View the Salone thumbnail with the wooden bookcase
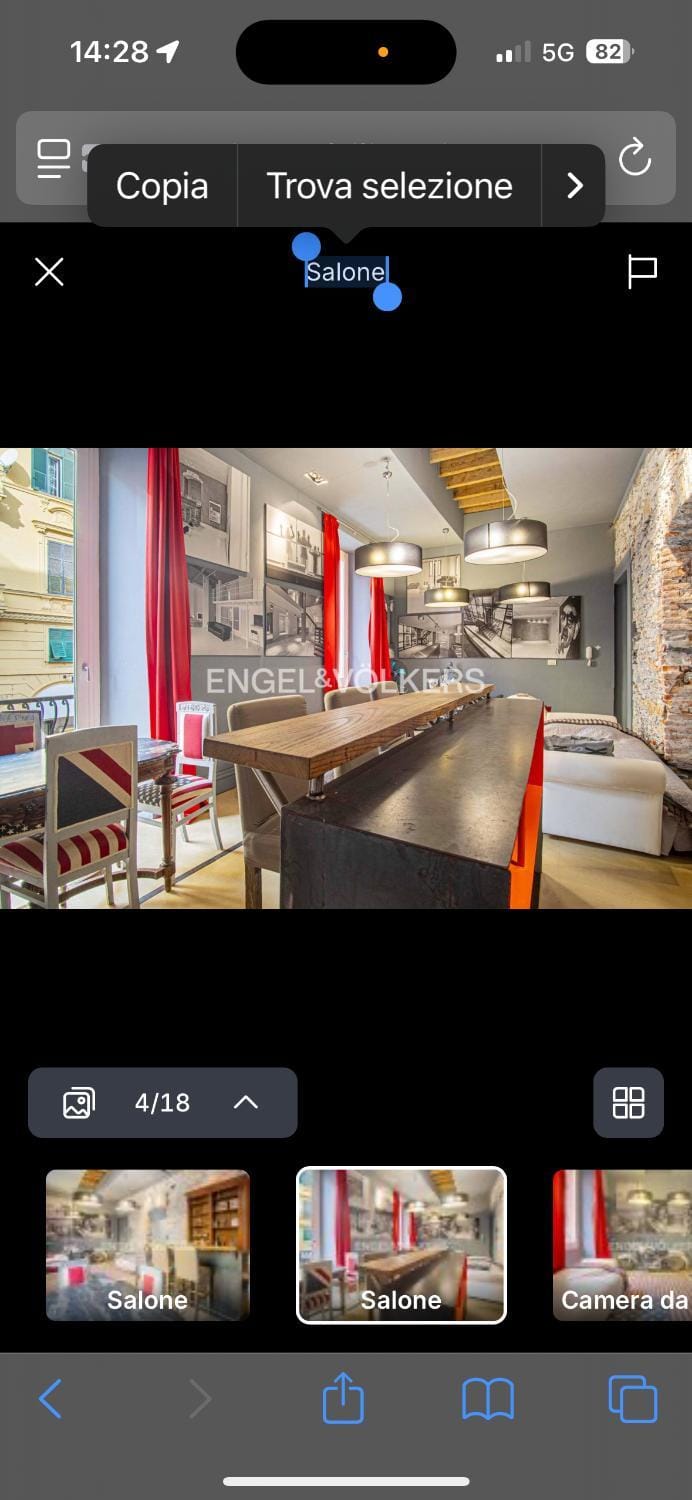 (x=148, y=1245)
